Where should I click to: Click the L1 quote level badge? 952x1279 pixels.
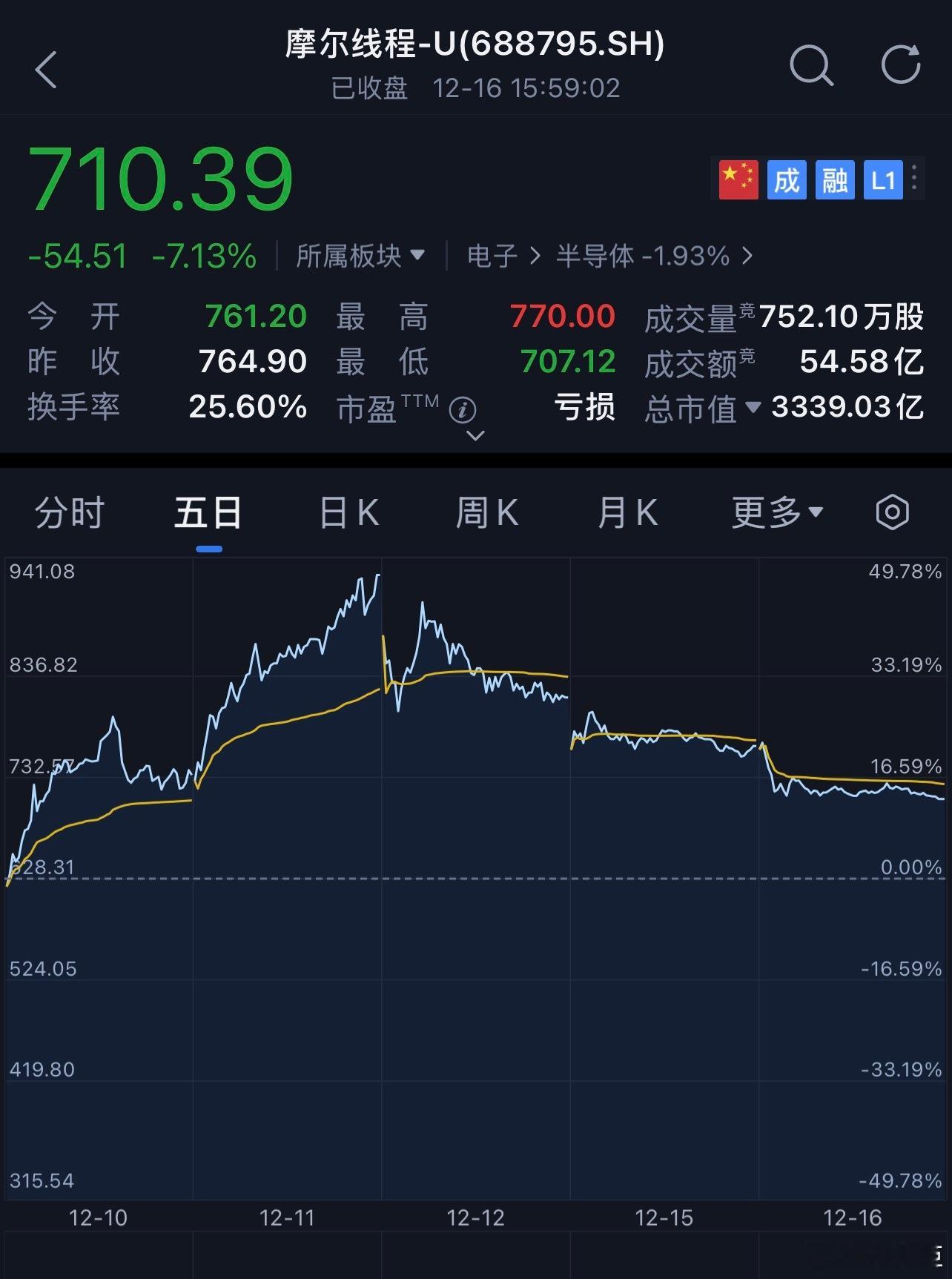click(x=882, y=179)
